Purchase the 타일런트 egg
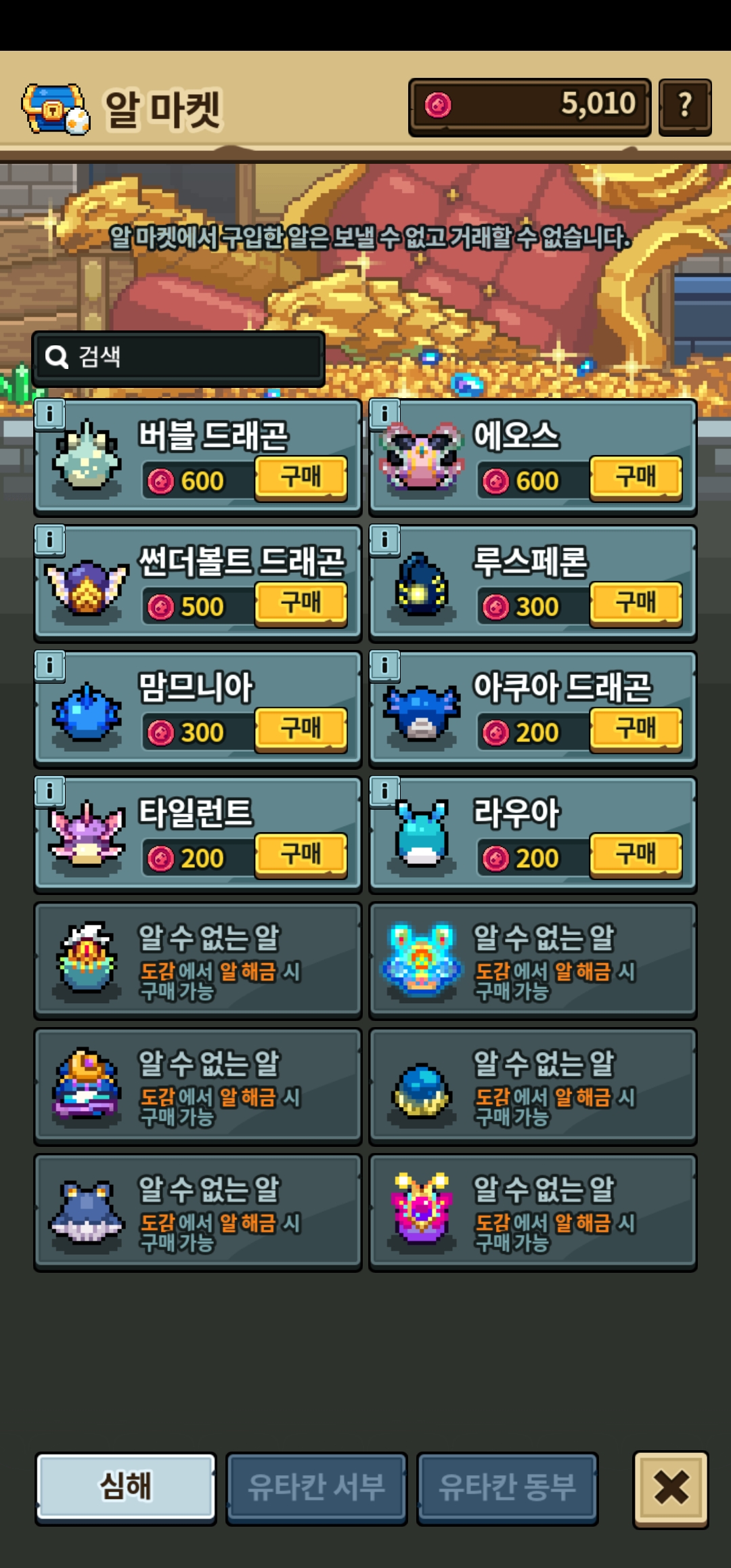 coord(301,855)
